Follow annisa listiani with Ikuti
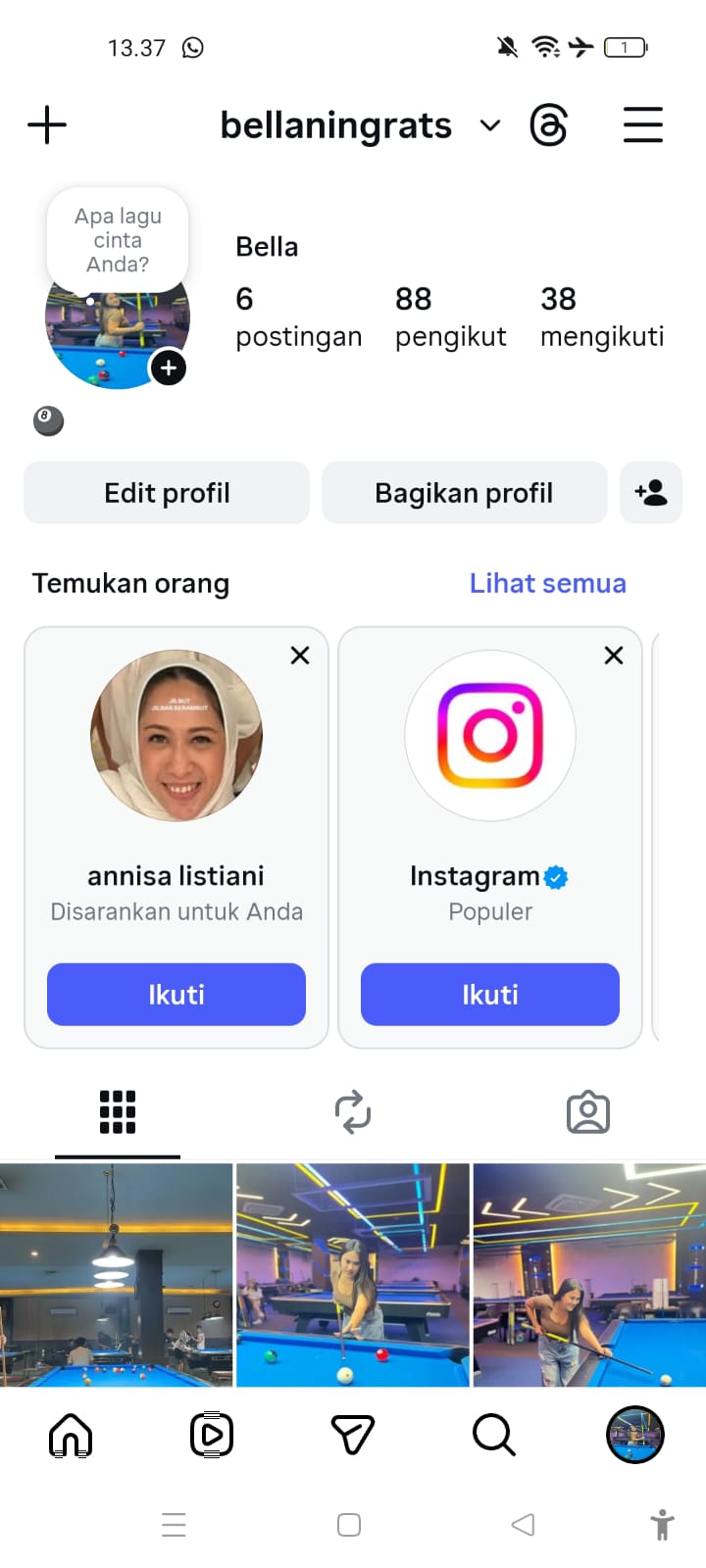The image size is (706, 1568). 176,995
